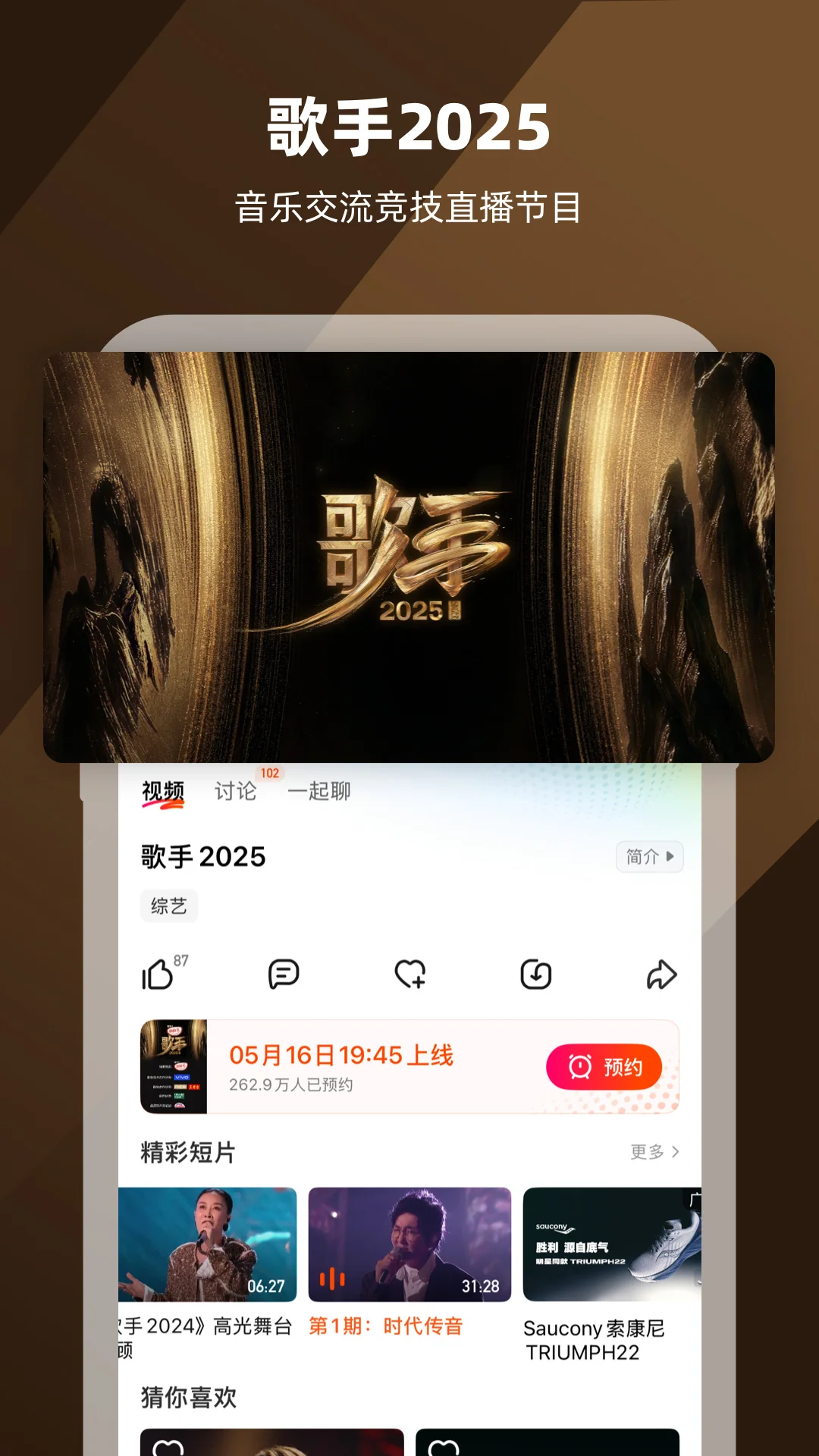Expand the 简介 show description panel
819x1456 pixels.
[649, 856]
